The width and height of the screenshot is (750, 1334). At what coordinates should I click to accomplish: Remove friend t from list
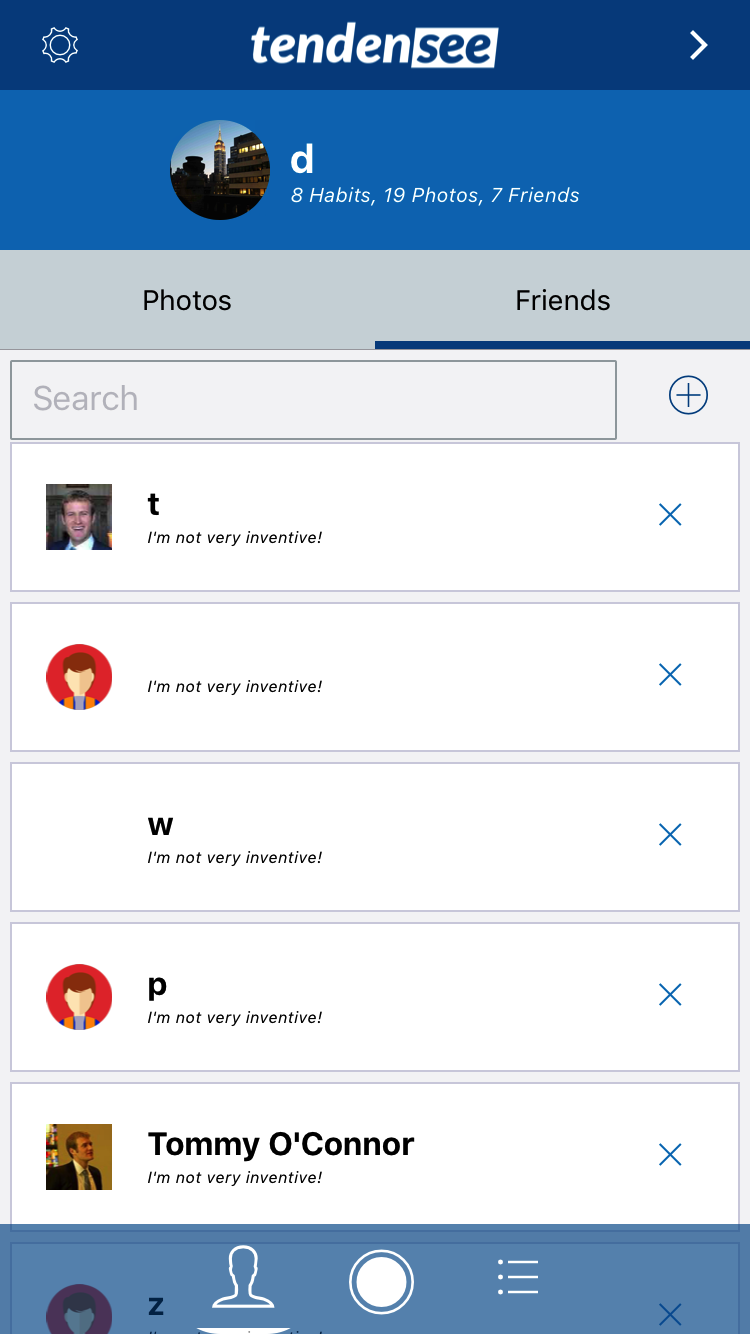tap(670, 515)
